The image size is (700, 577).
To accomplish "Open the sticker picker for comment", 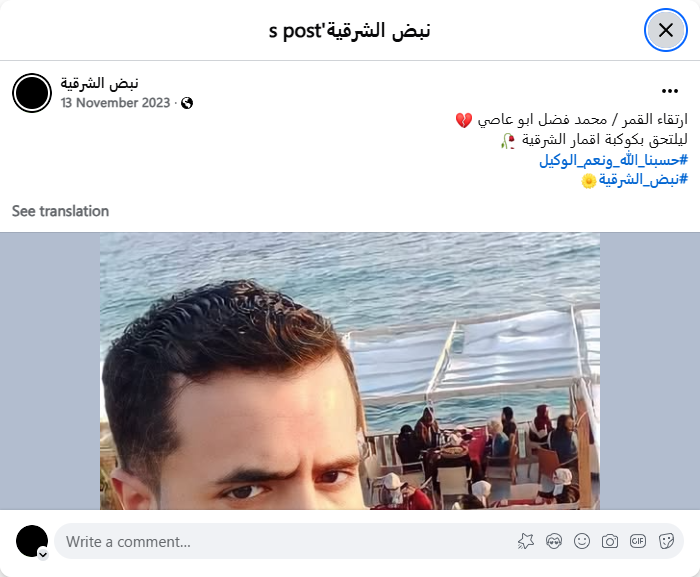I will pos(666,541).
